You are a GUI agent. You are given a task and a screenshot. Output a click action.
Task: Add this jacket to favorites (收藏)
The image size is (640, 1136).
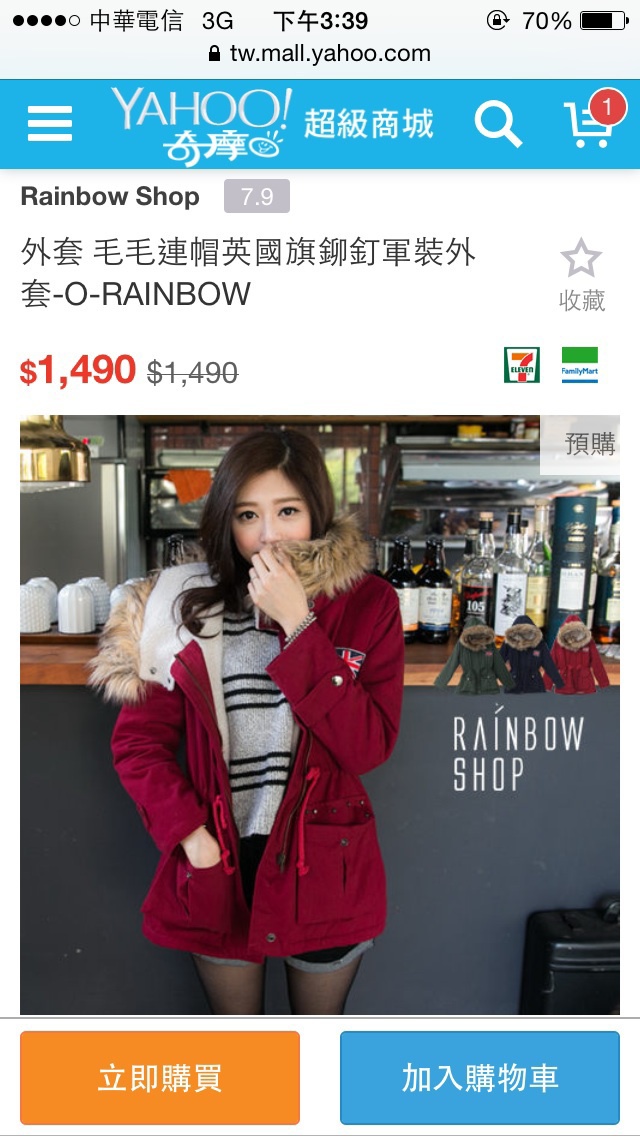click(581, 274)
